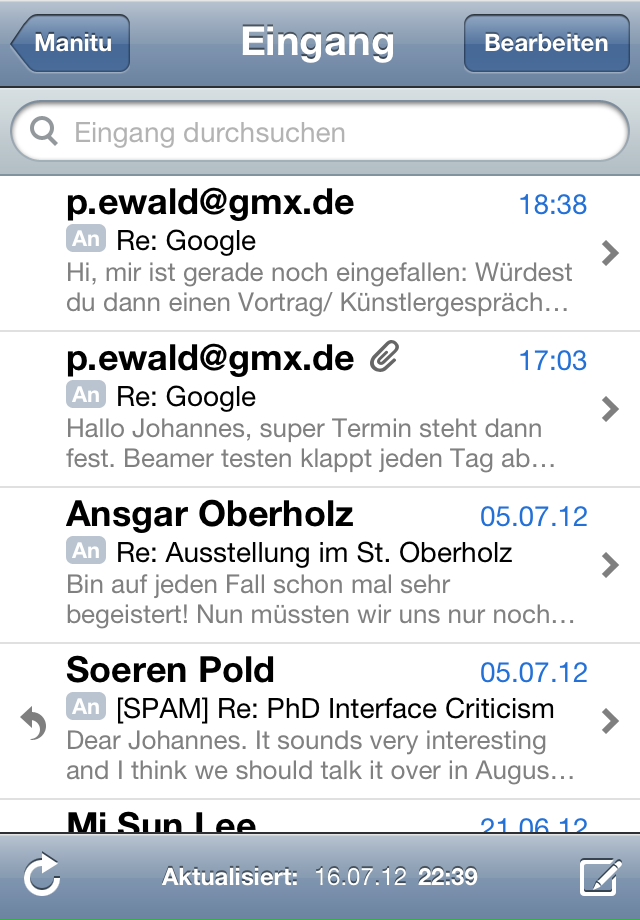The width and height of the screenshot is (640, 920).
Task: Focus the Eingang durchsuchen search field
Action: [x=320, y=133]
